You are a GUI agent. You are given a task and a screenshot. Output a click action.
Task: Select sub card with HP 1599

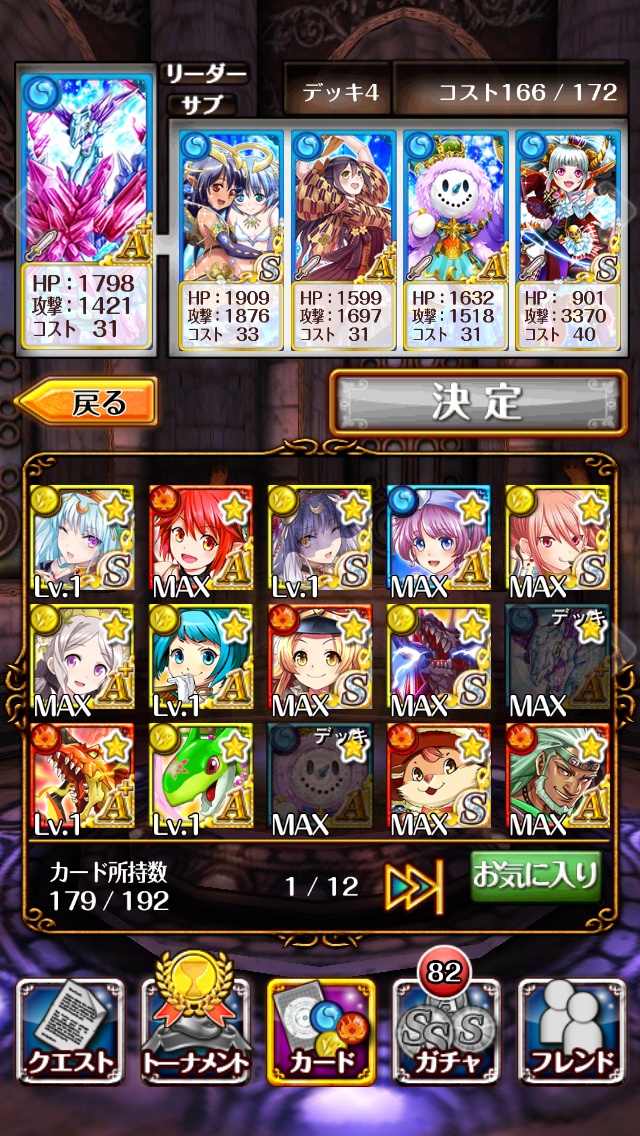pos(344,240)
